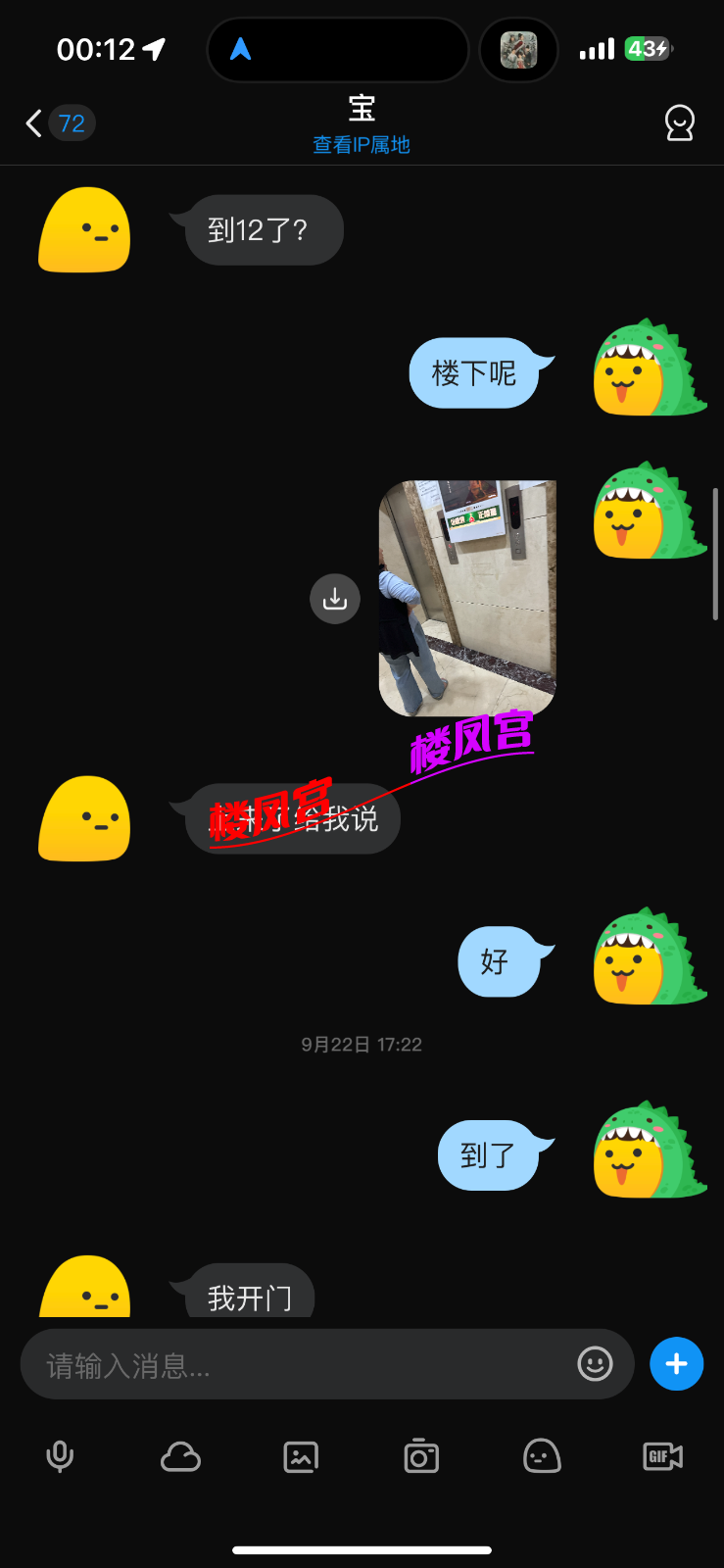The image size is (724, 1568).
Task: Open the sticker face panel
Action: (542, 1457)
